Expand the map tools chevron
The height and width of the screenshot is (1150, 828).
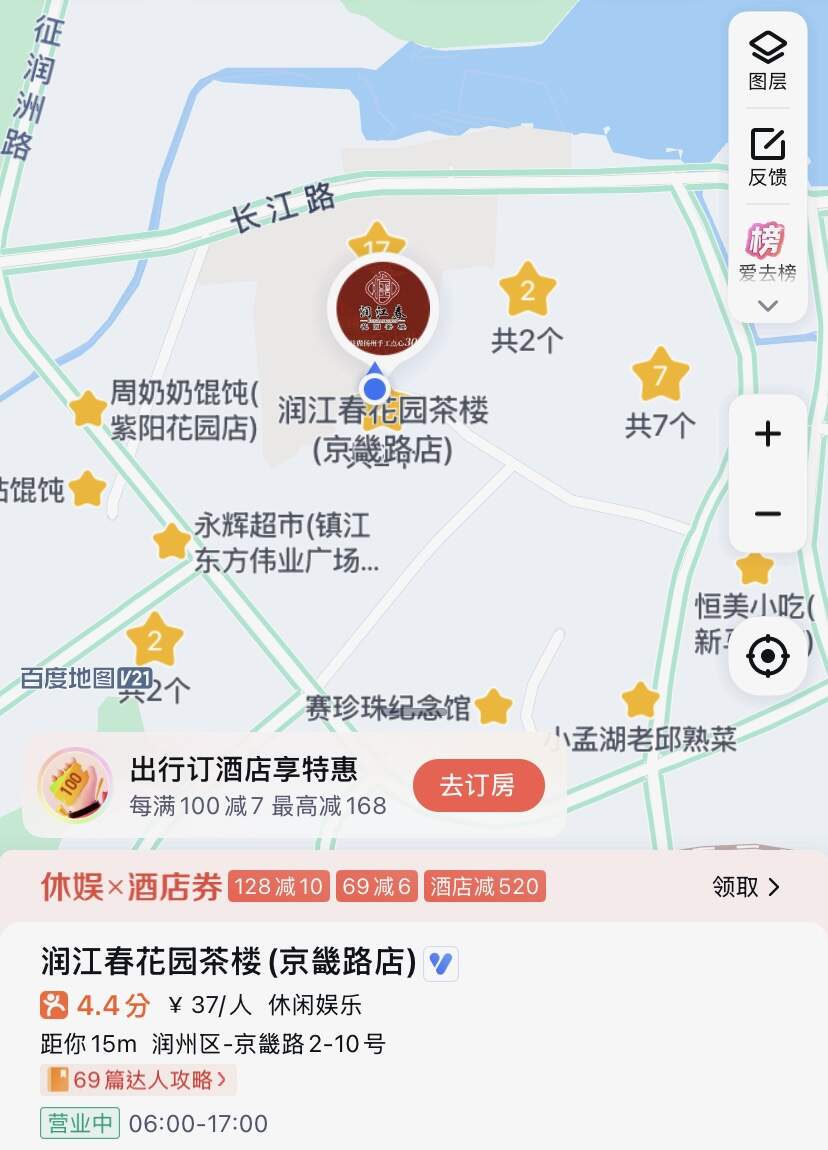tap(767, 306)
